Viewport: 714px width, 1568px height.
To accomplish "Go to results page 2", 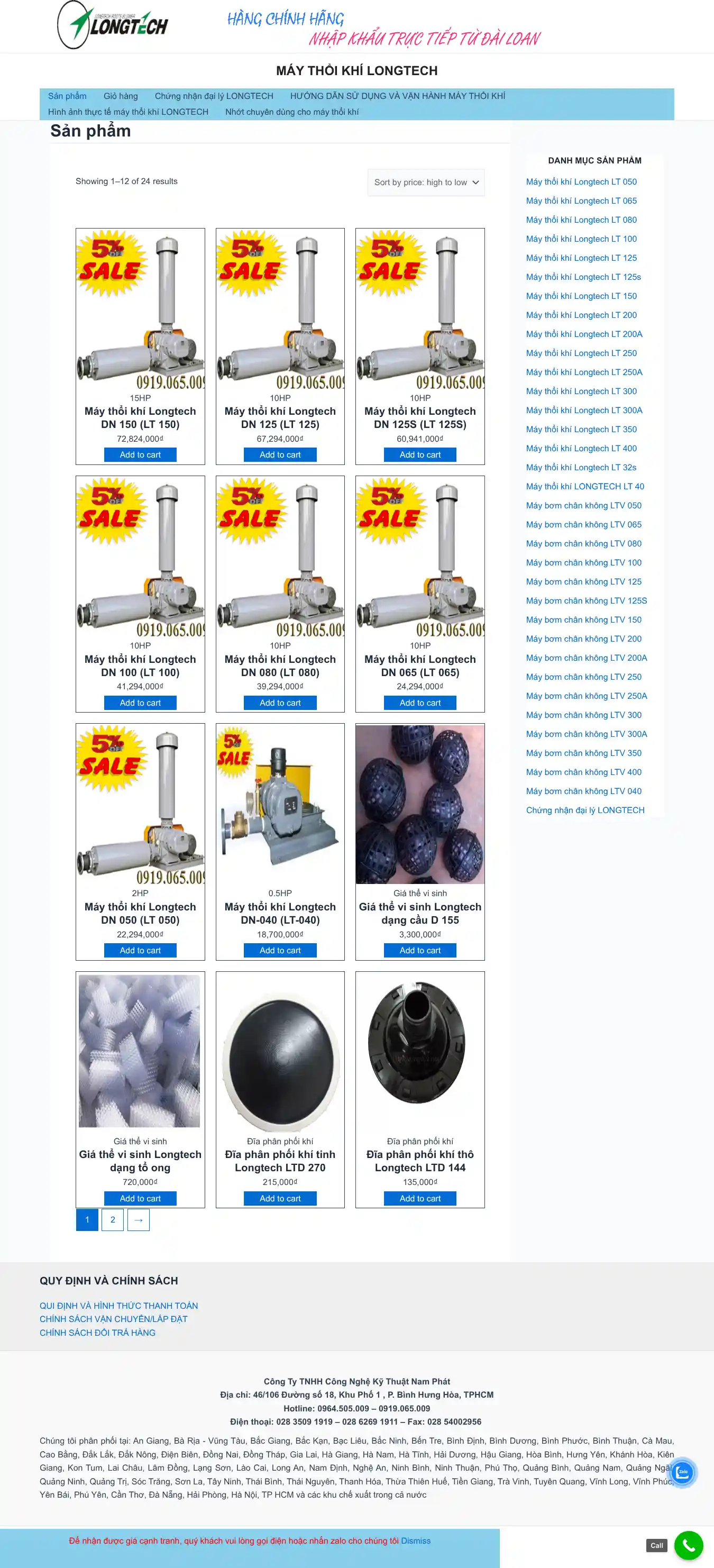I will point(113,1219).
